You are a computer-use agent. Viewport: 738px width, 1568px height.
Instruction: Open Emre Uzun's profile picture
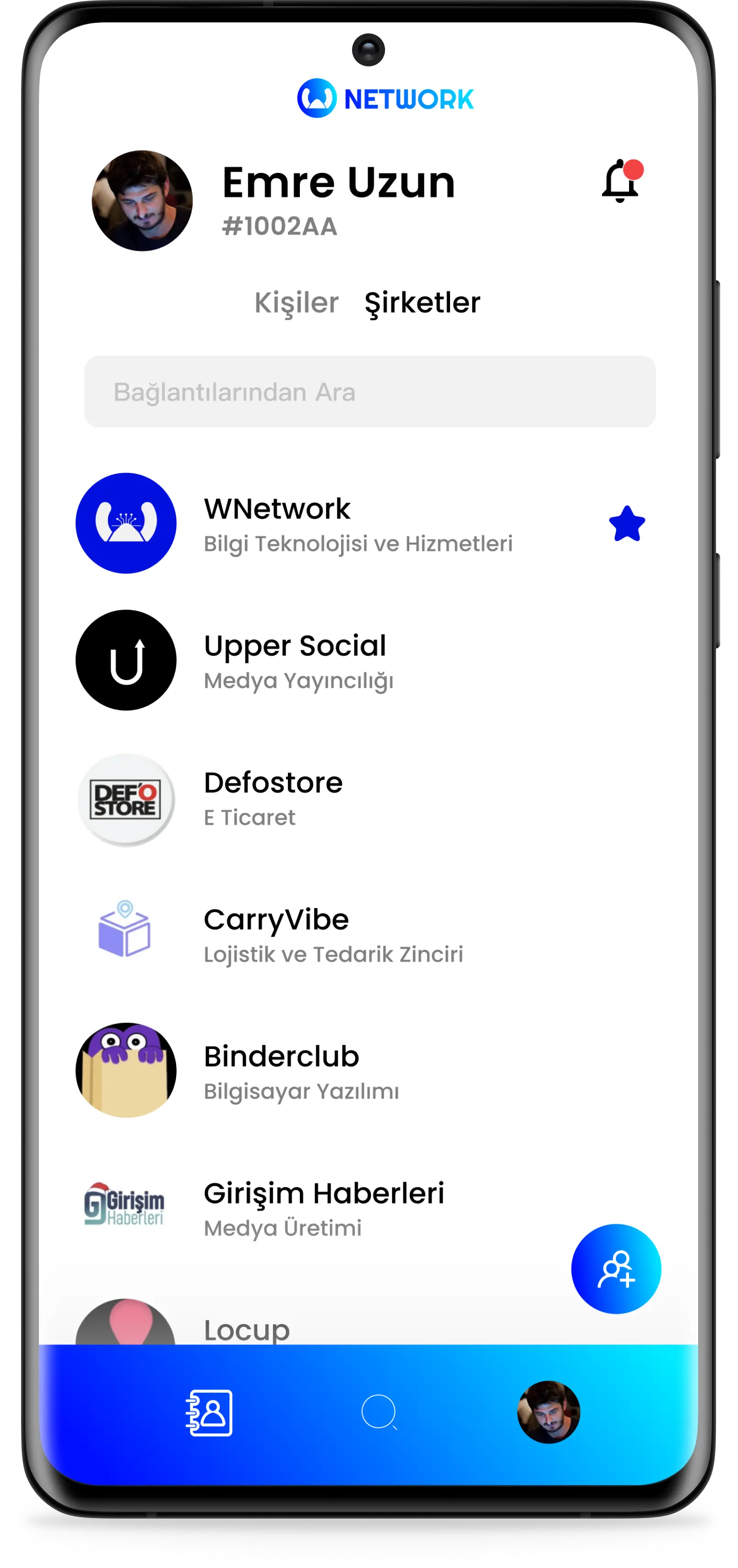pos(142,201)
